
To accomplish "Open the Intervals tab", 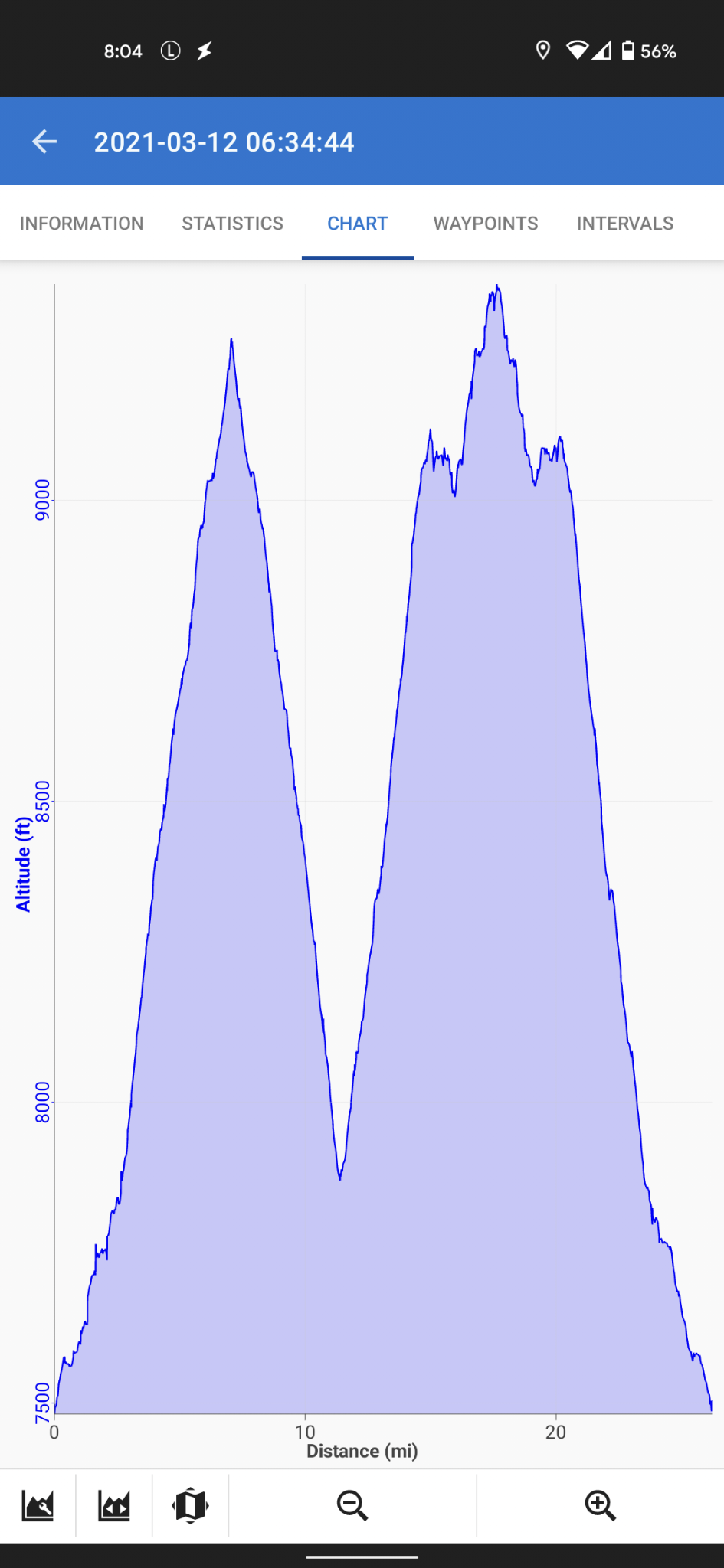I will tap(625, 224).
